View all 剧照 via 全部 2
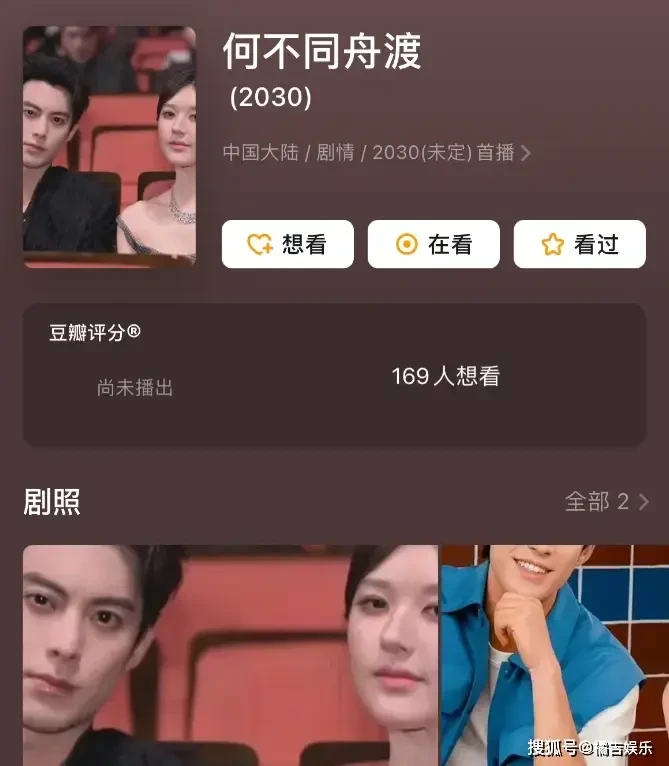 click(606, 501)
